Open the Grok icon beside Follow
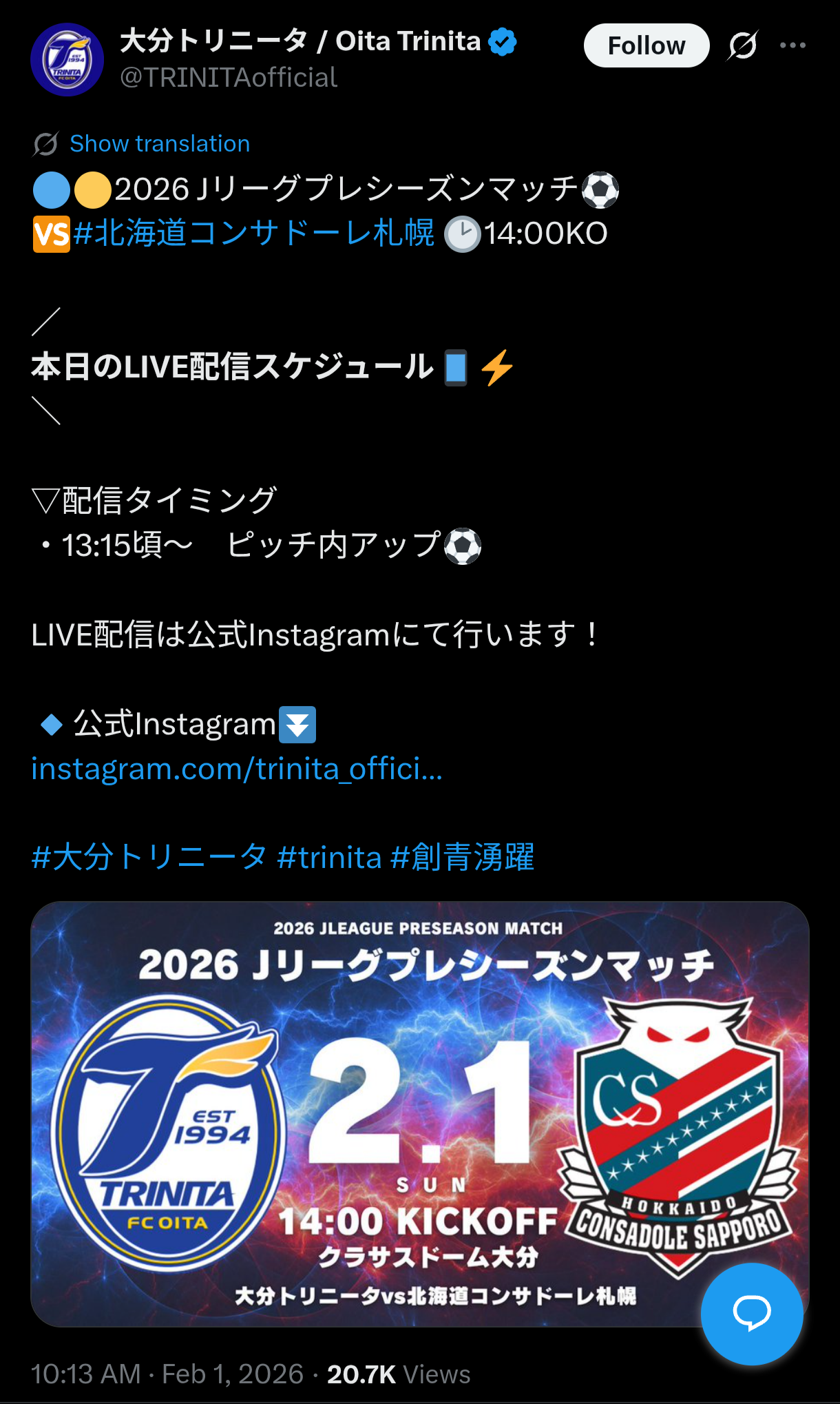 pos(743,45)
